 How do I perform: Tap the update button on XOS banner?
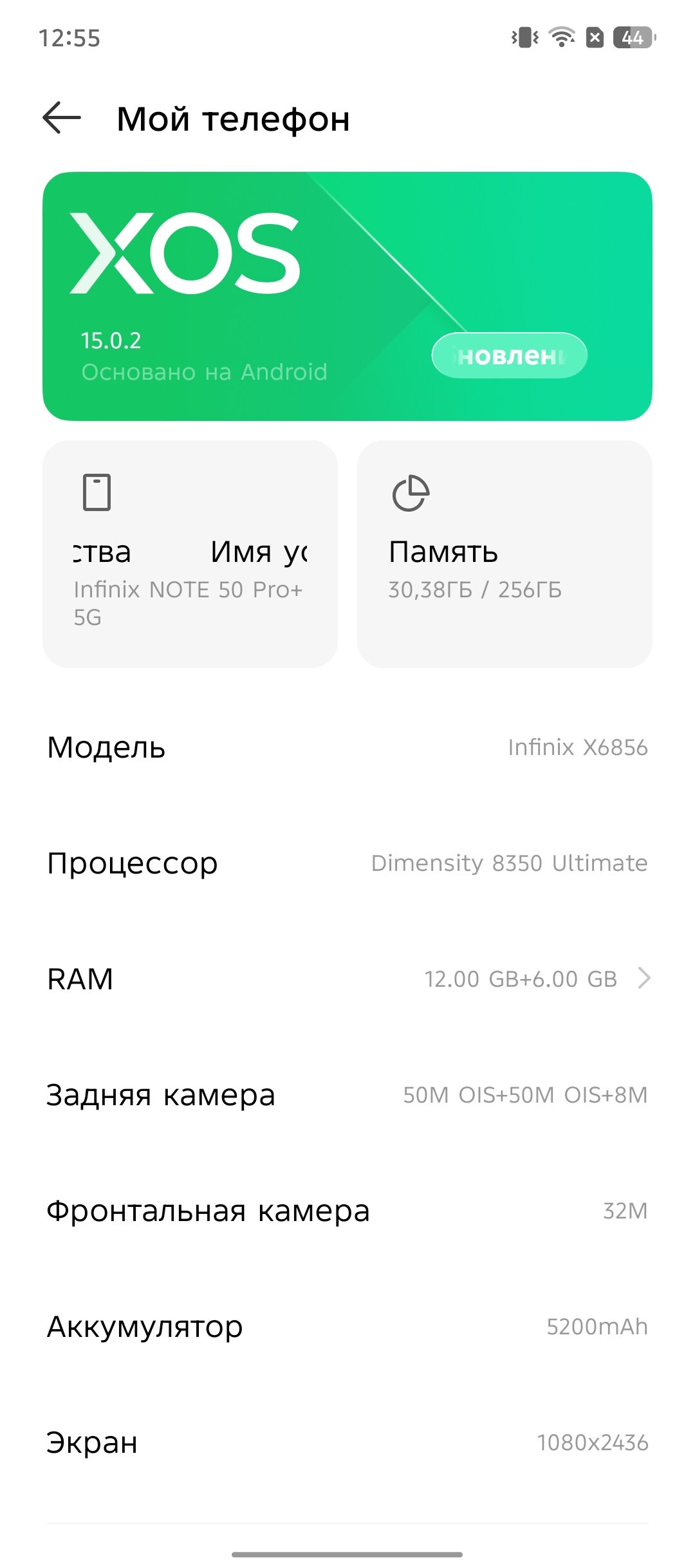(x=509, y=355)
